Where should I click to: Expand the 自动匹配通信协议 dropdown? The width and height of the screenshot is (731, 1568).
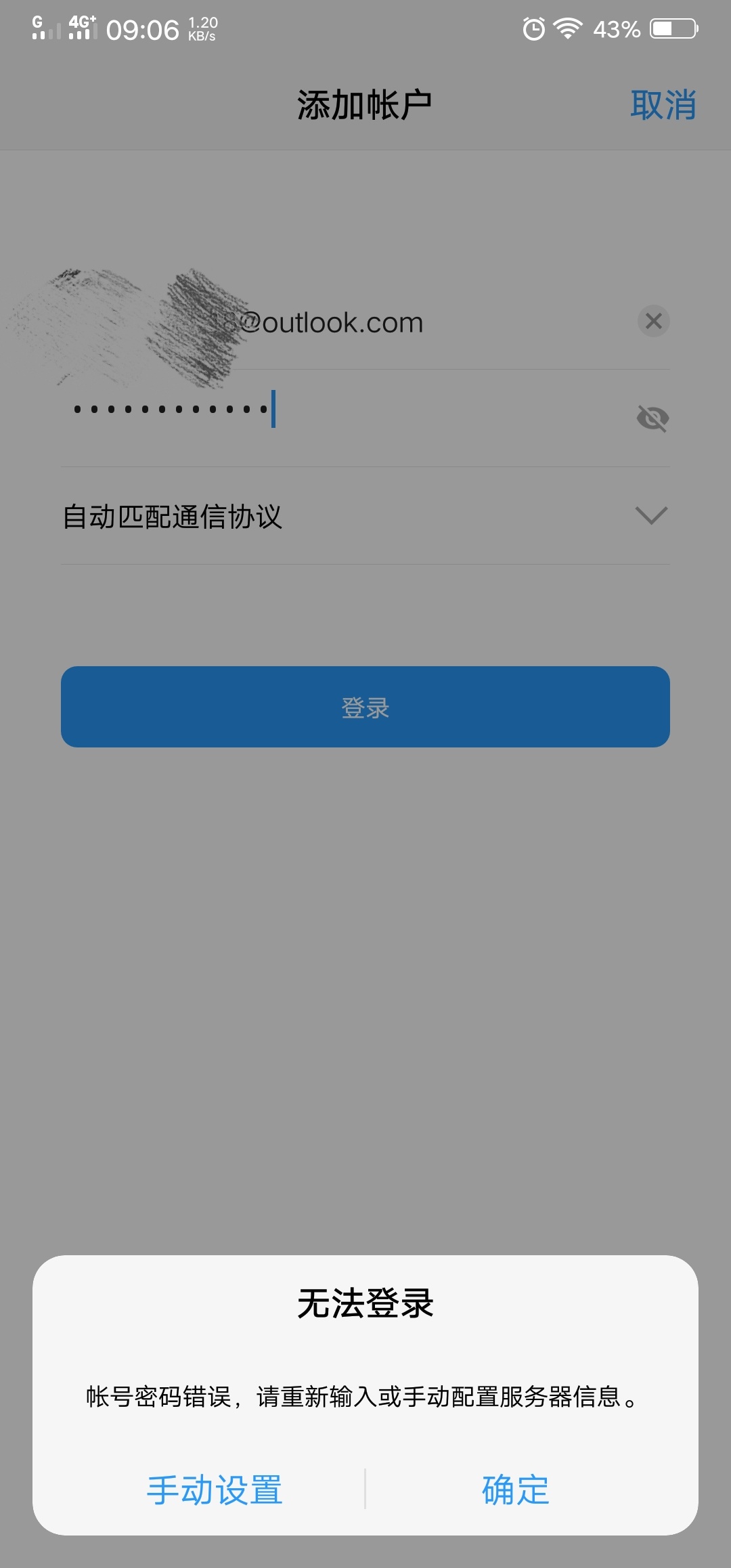click(x=651, y=516)
